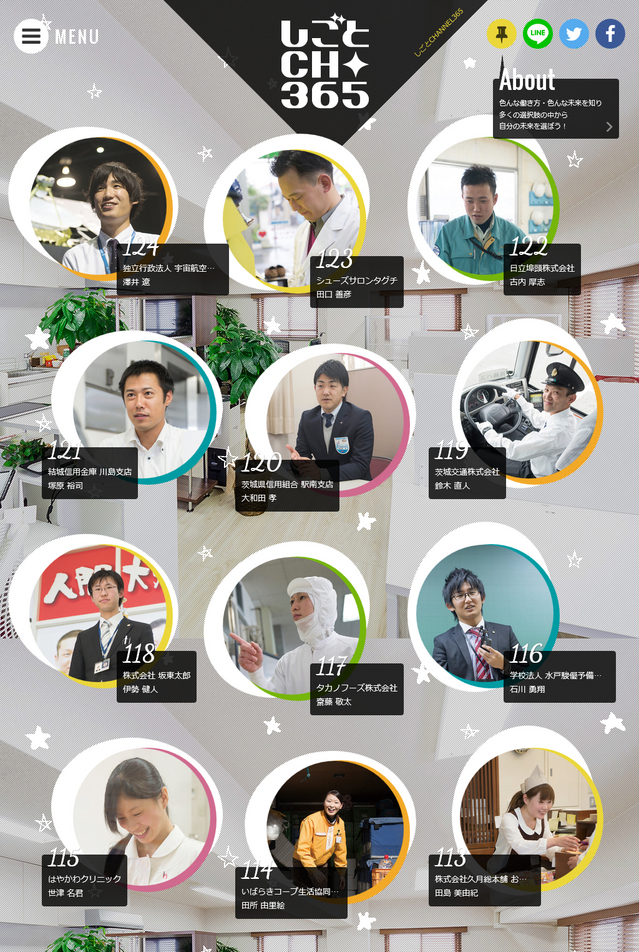Viewport: 639px width, 952px height.
Task: Open the About card
Action: click(x=556, y=107)
